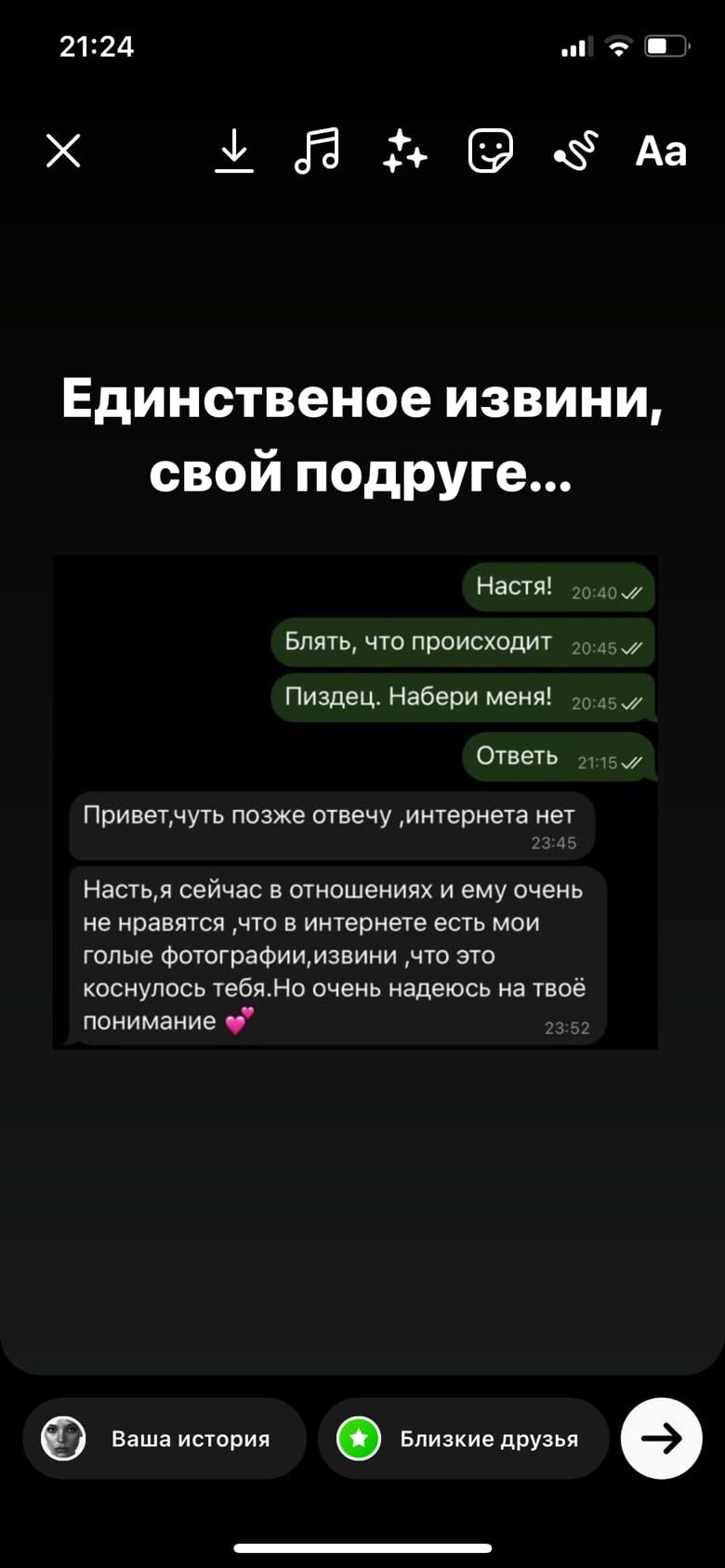Share to Близкие друзья
725x1568 pixels.
463,1438
